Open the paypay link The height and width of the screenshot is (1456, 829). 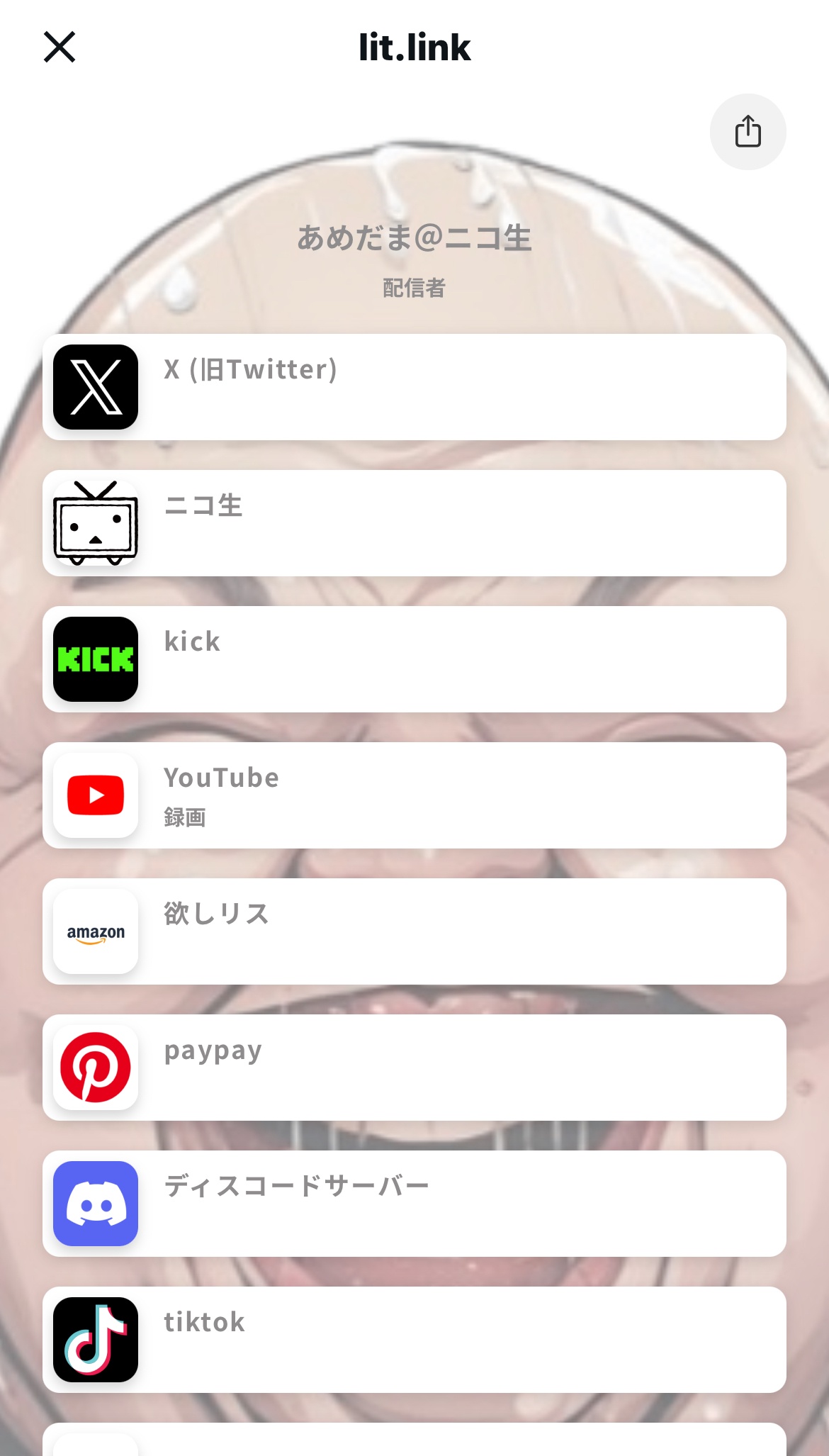tap(414, 1068)
